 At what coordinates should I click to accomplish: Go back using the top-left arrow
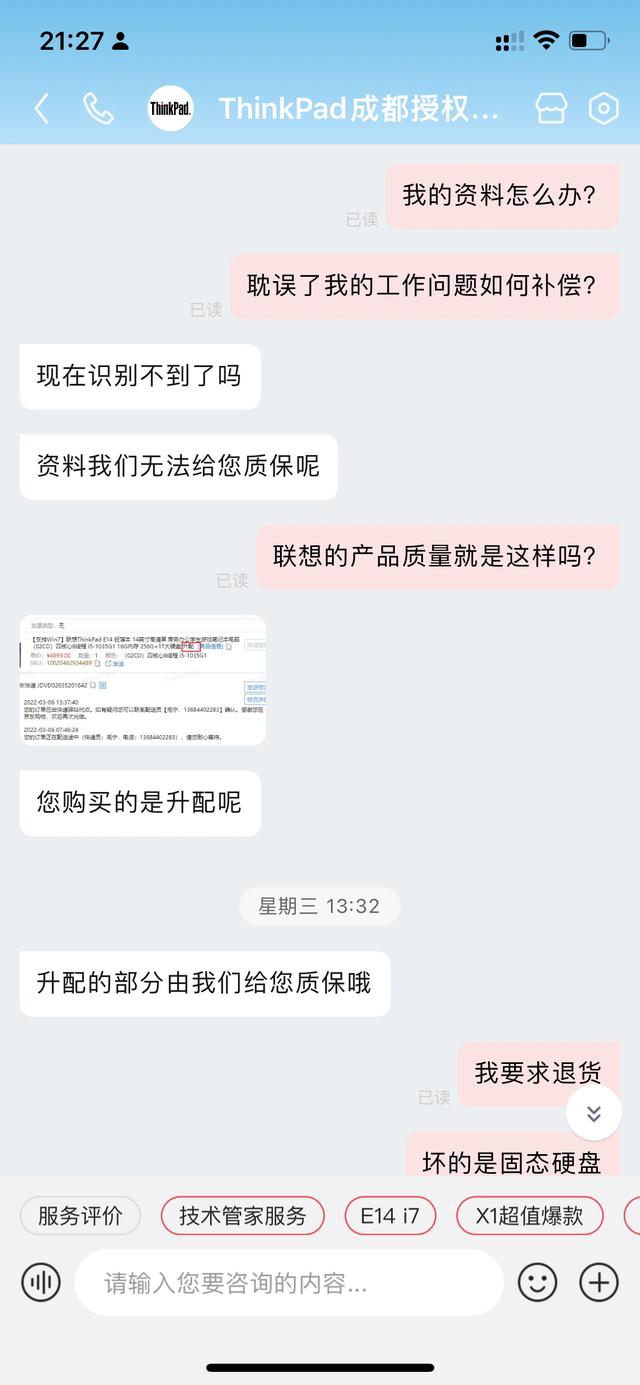click(41, 109)
